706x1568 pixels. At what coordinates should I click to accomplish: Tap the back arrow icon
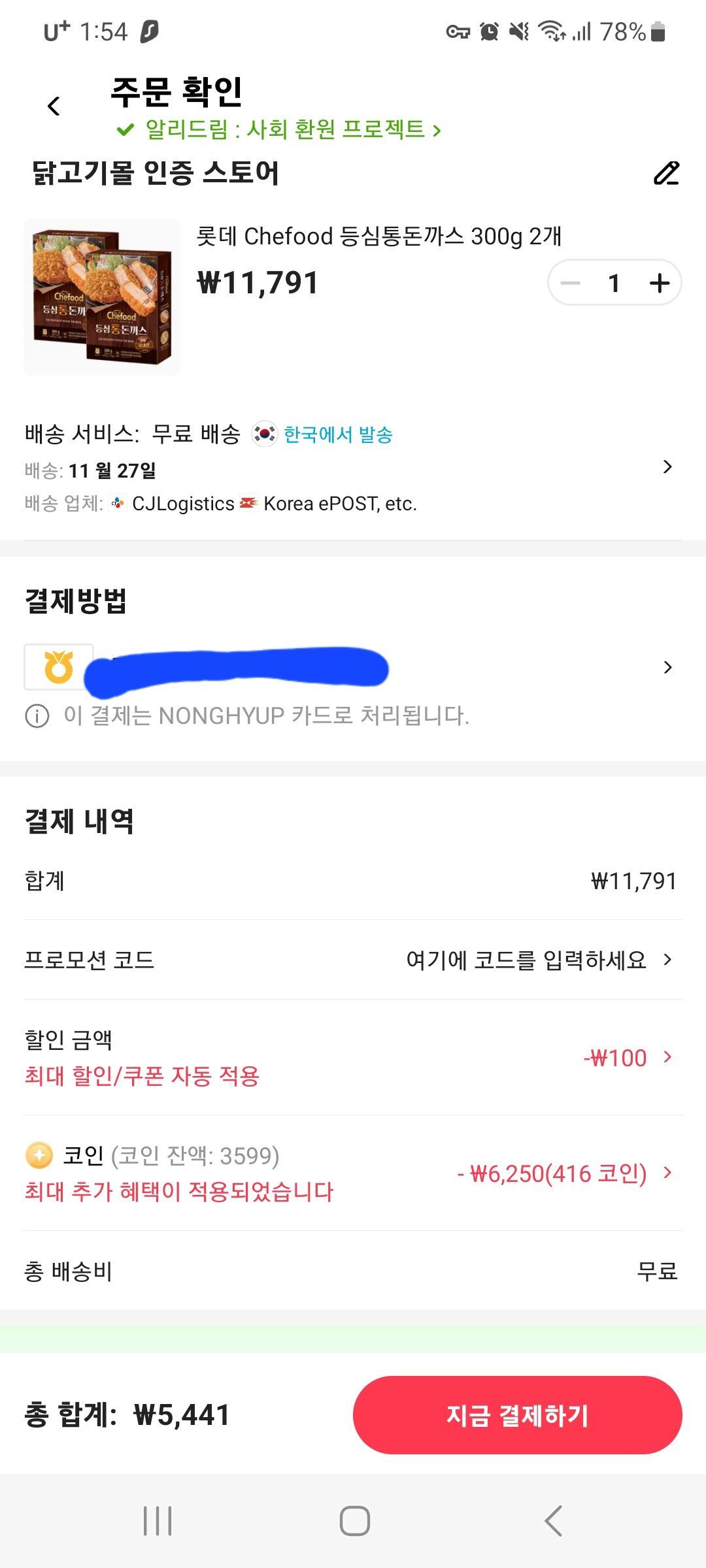click(55, 103)
